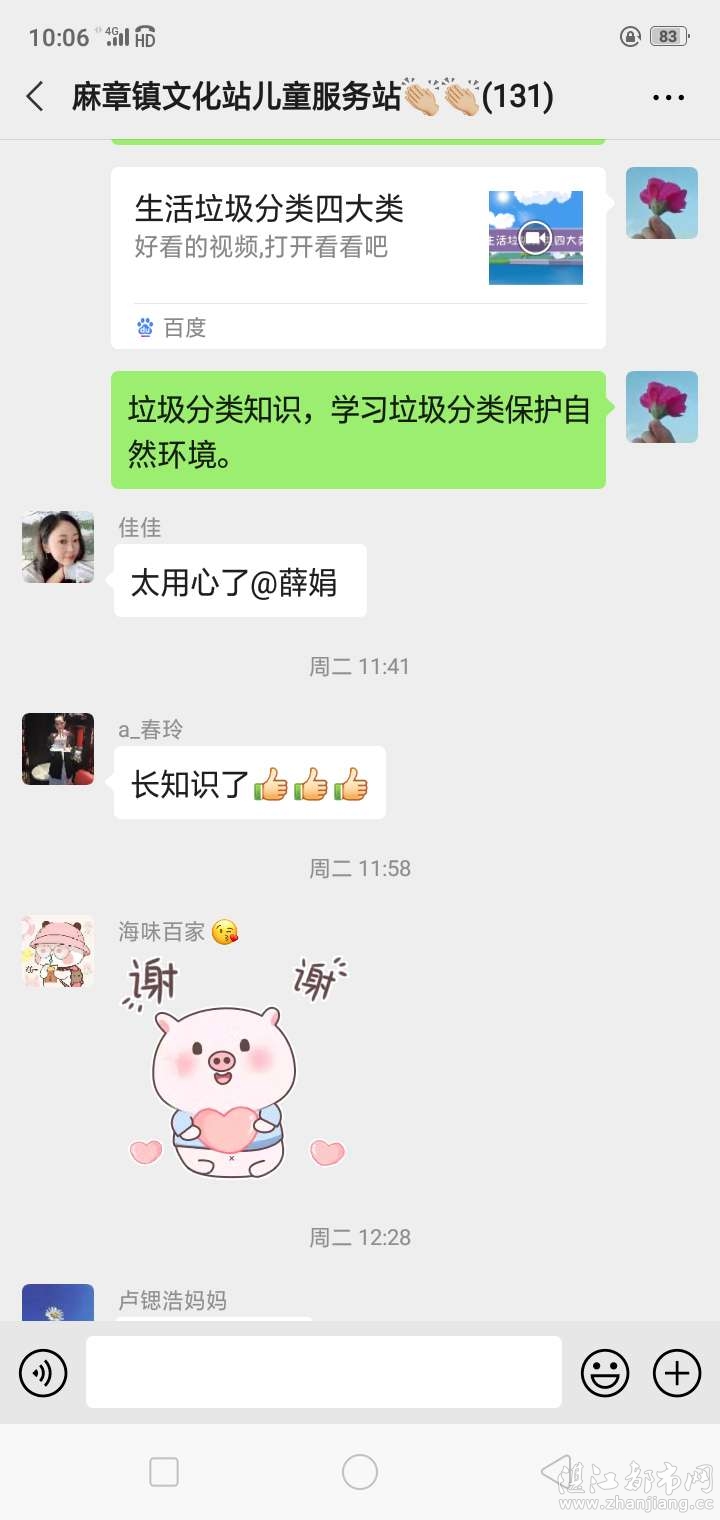Image resolution: width=720 pixels, height=1520 pixels.
Task: Go back from the group chat
Action: (x=35, y=97)
